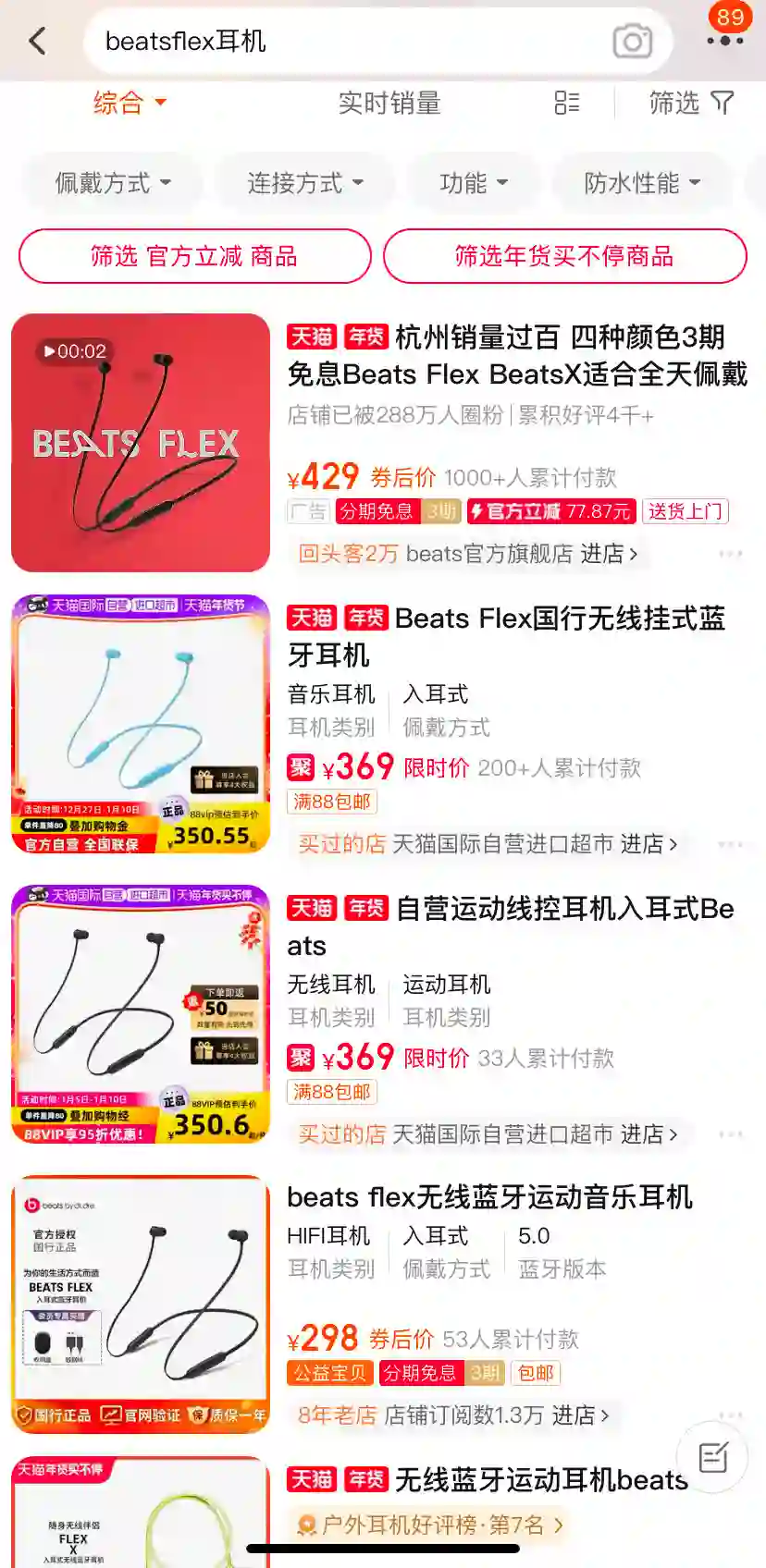Go back with the top-left arrow
Viewport: 766px width, 1568px height.
pyautogui.click(x=38, y=41)
